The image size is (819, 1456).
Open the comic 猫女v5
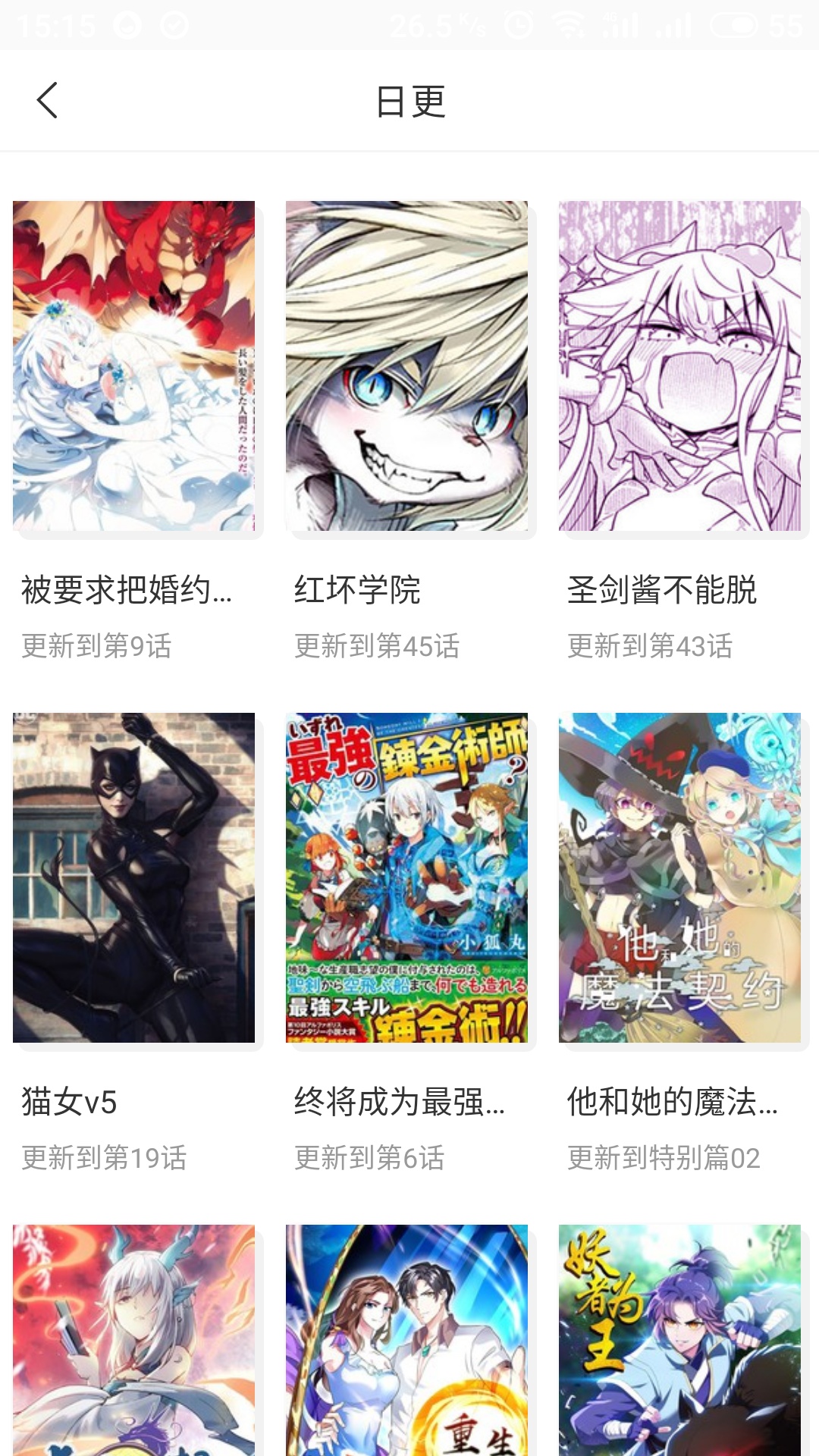pos(134,877)
